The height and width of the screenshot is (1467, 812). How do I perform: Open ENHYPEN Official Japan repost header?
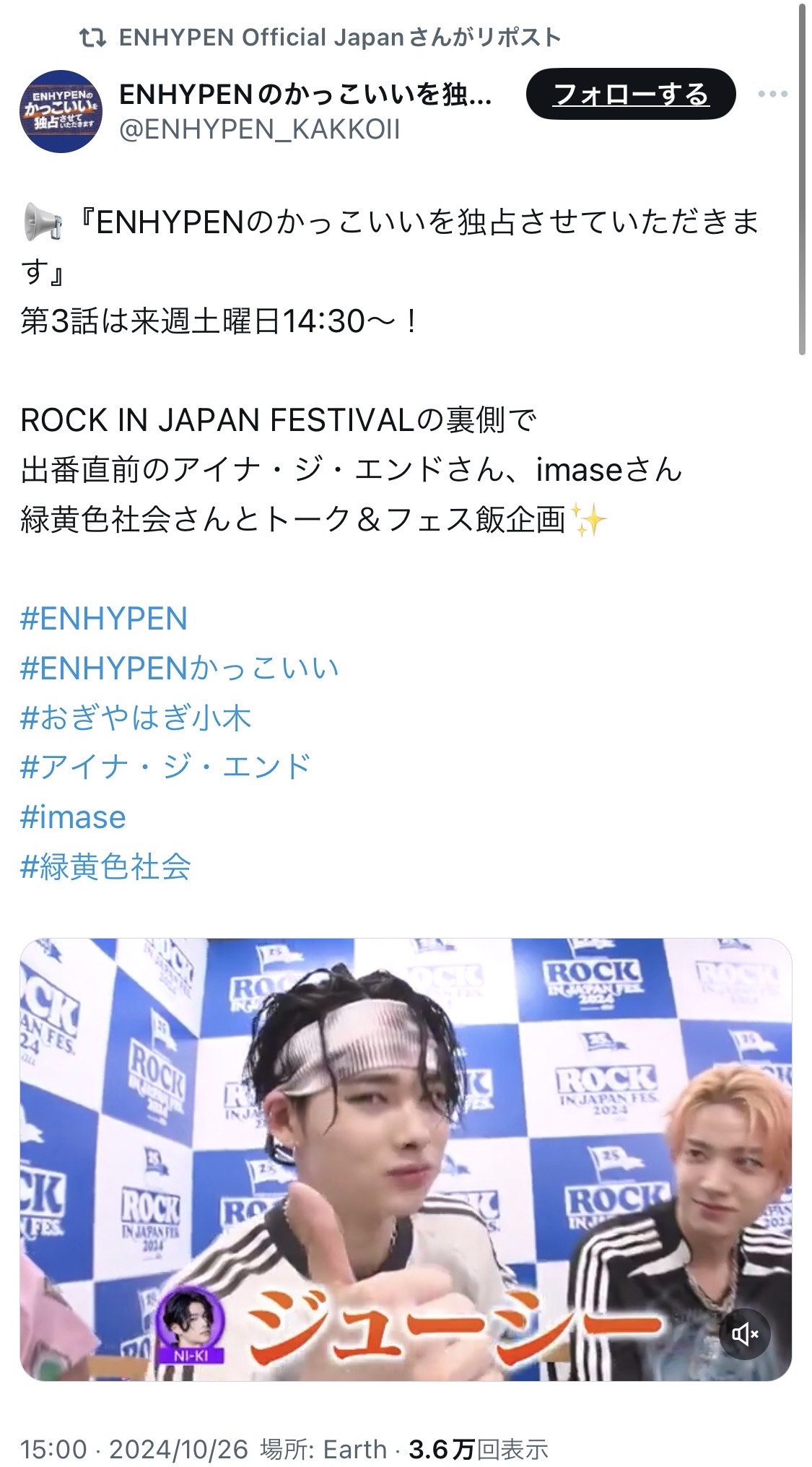pos(320,38)
